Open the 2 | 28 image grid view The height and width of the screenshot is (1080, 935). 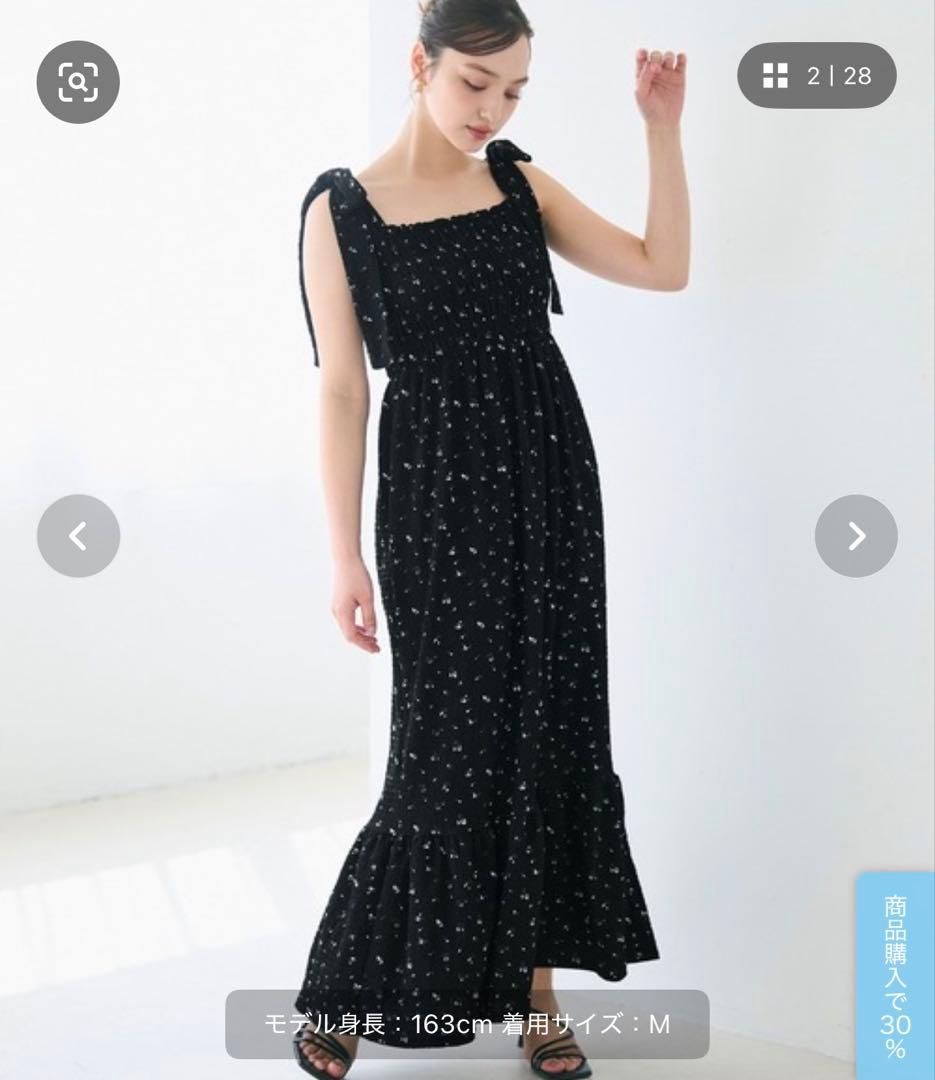point(816,75)
